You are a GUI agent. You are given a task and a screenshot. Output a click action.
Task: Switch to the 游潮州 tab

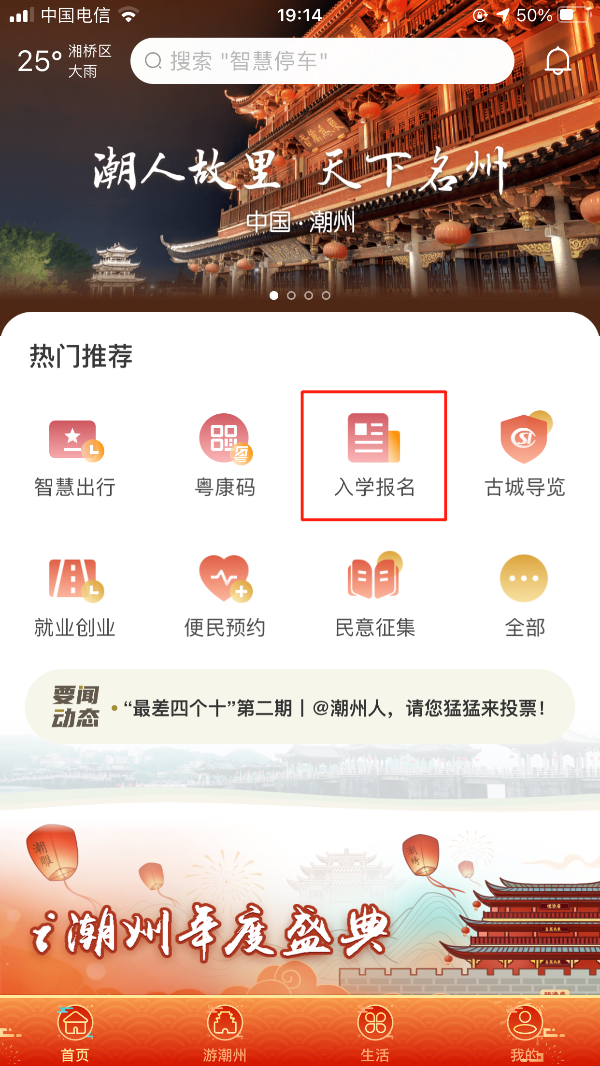225,1033
